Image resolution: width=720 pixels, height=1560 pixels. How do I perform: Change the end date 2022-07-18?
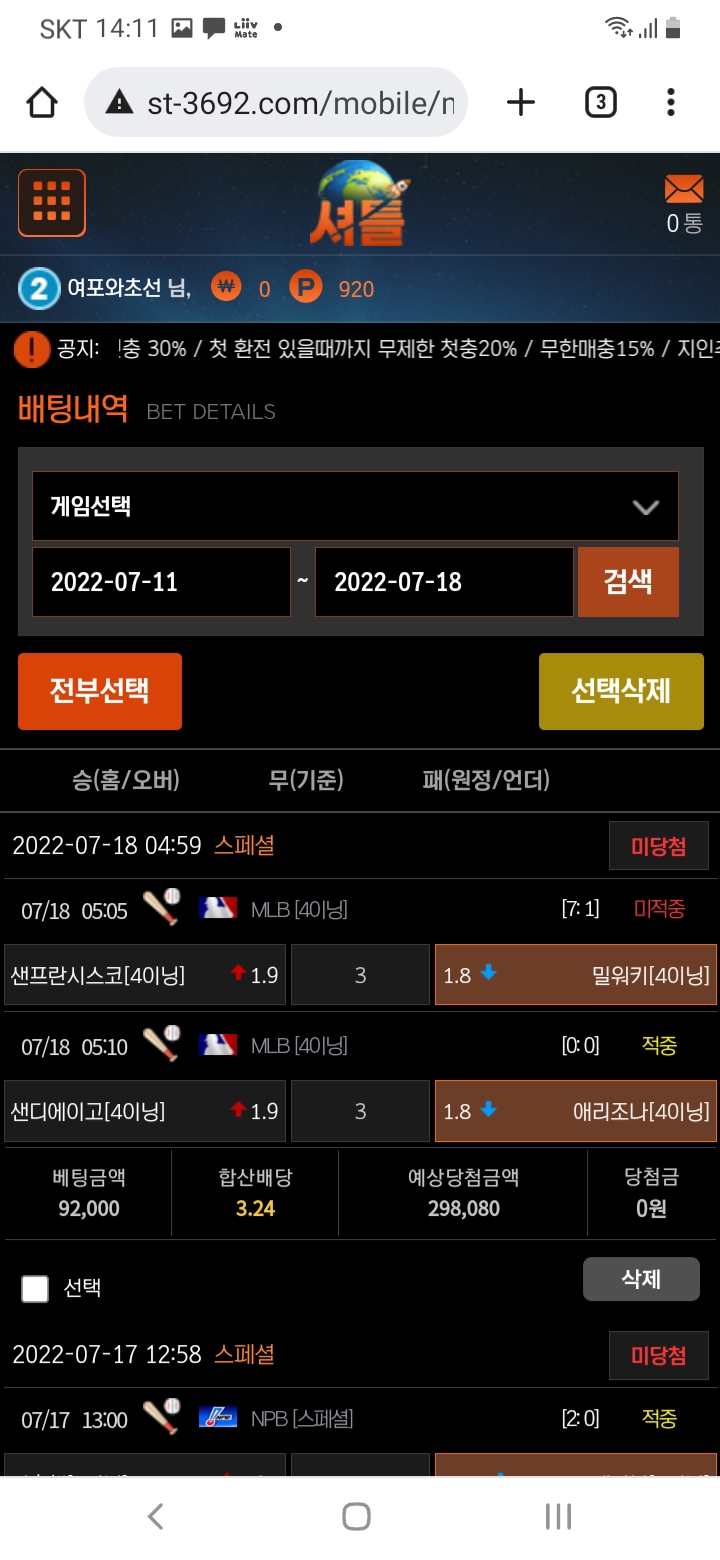point(444,582)
